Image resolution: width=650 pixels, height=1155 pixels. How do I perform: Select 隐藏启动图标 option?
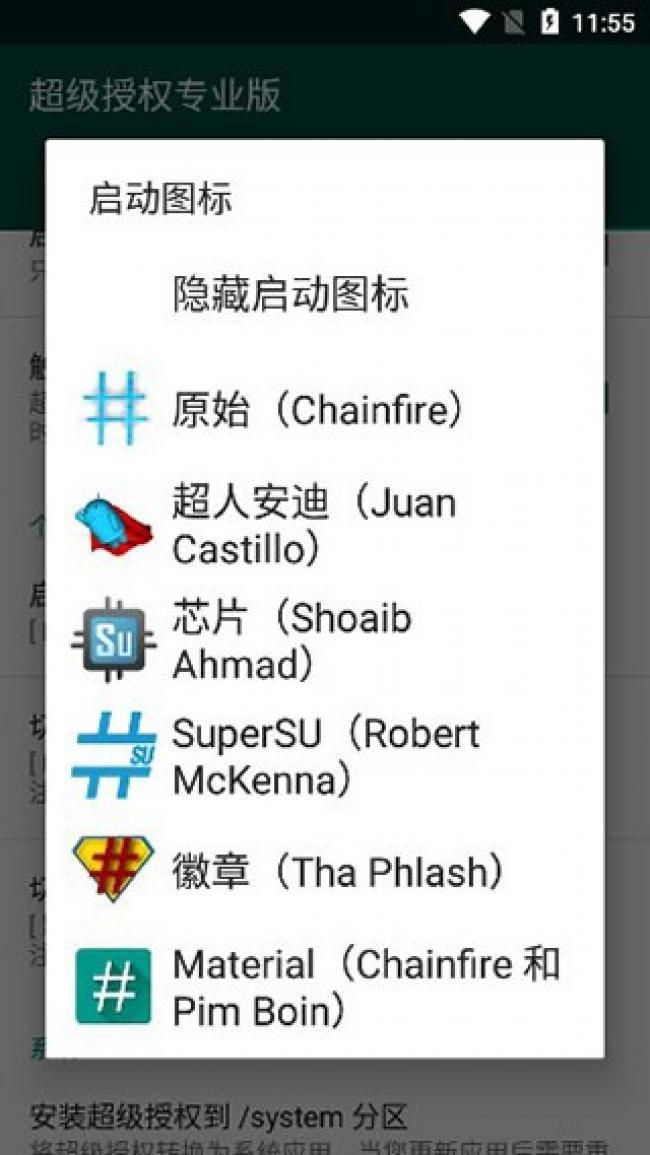pos(325,293)
